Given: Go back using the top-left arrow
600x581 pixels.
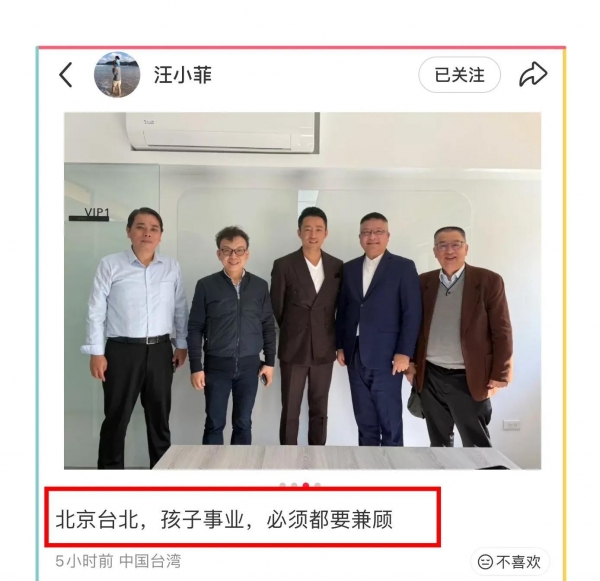Looking at the screenshot, I should coord(66,75).
